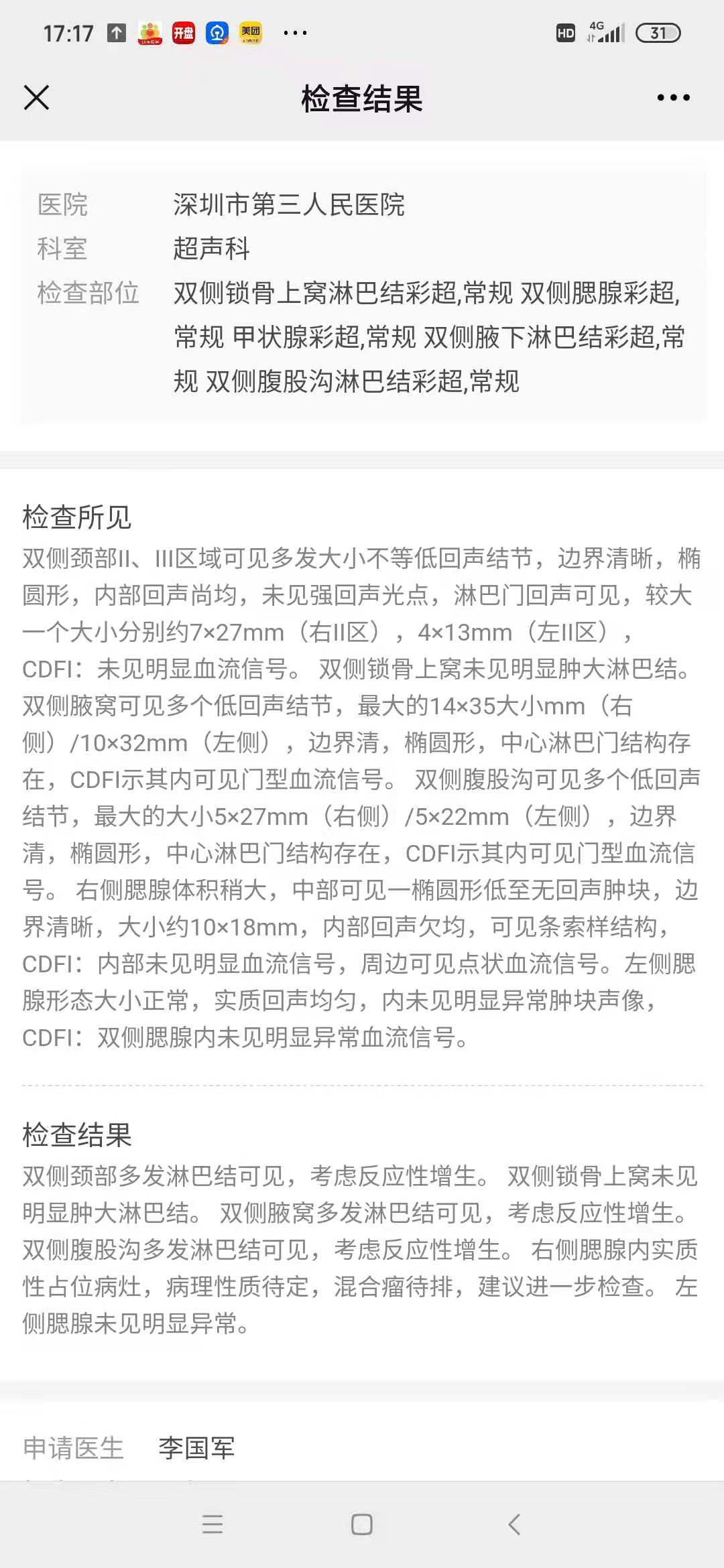Screen dimensions: 724x1568
Task: Open the three-dot overflow menu
Action: pos(673,98)
